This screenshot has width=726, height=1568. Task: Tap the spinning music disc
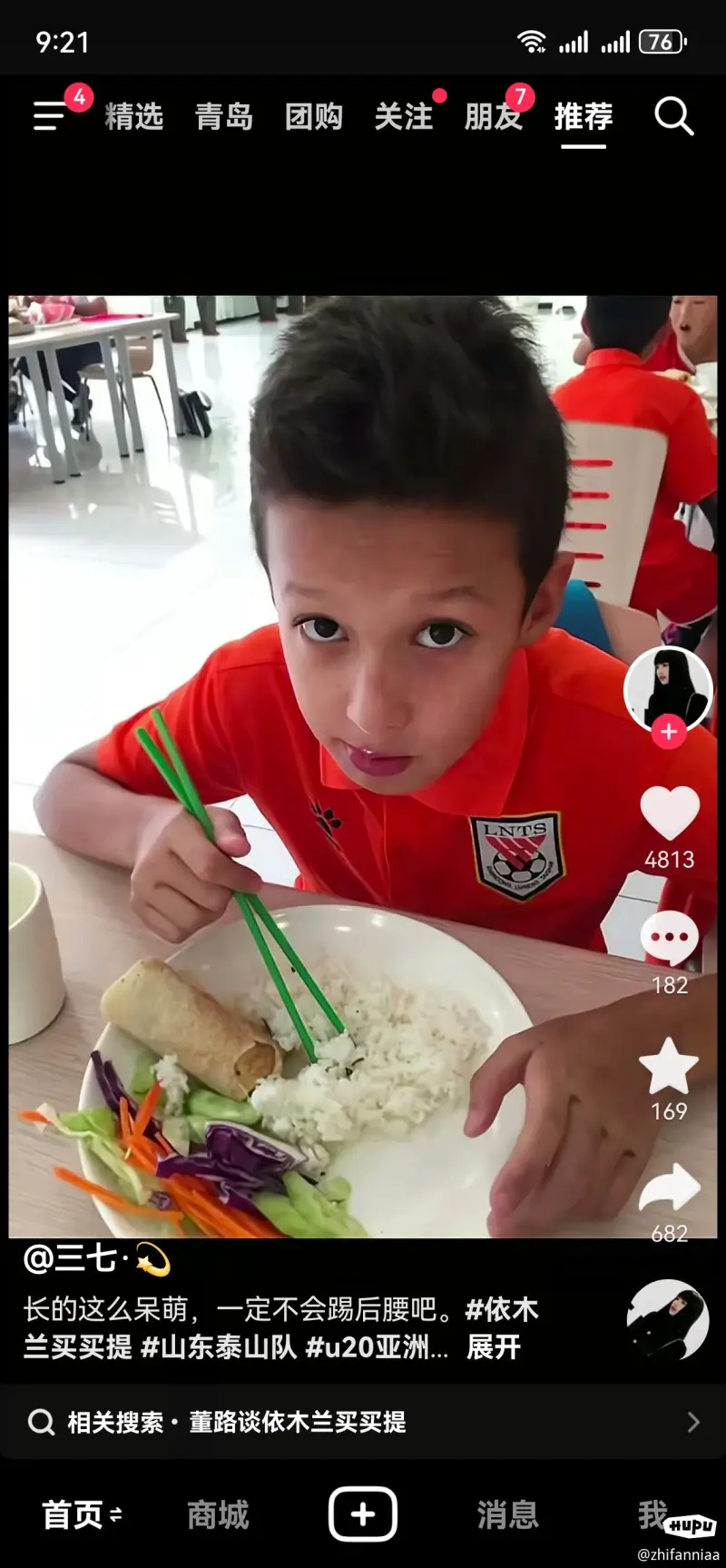669,1319
